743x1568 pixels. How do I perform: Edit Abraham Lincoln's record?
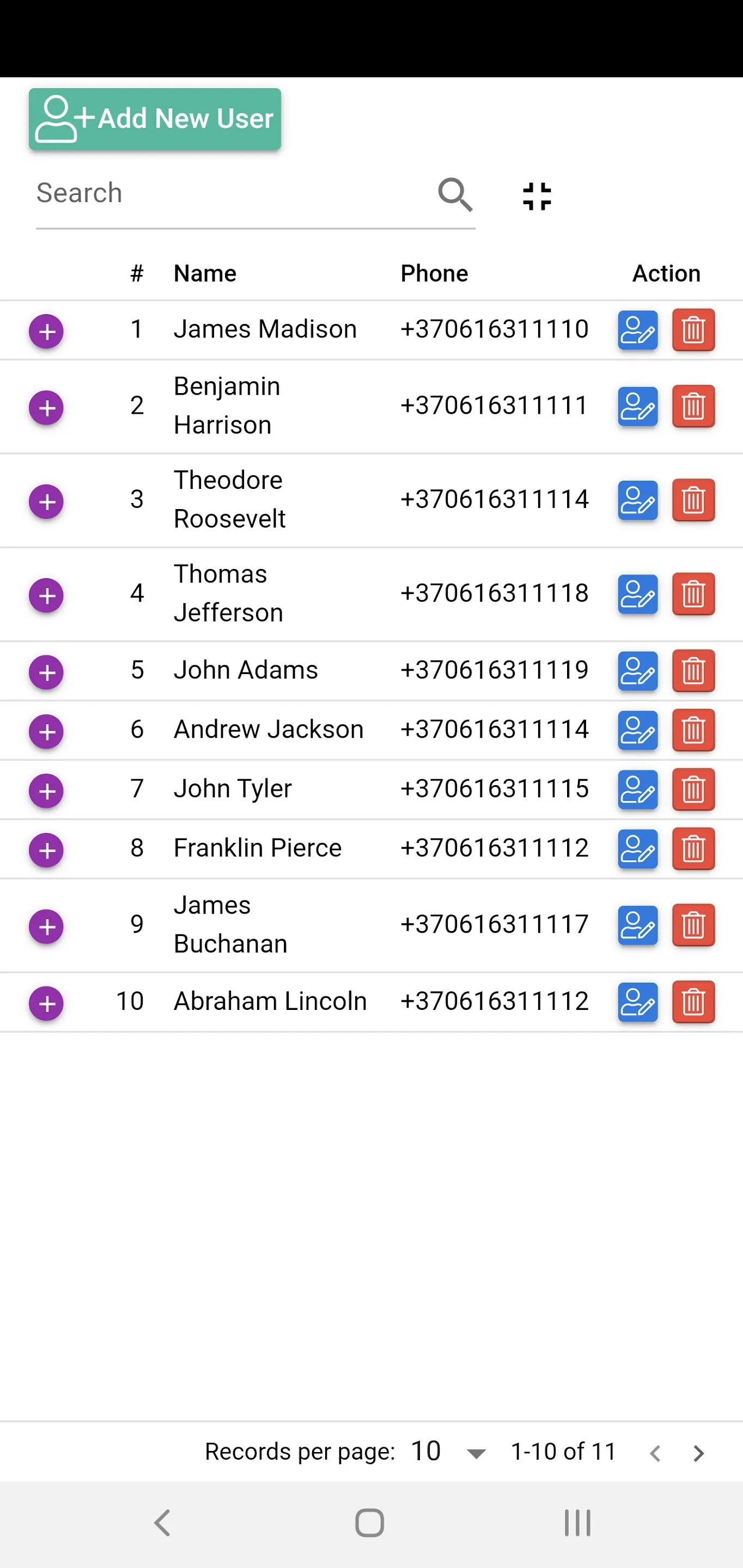pos(638,1002)
